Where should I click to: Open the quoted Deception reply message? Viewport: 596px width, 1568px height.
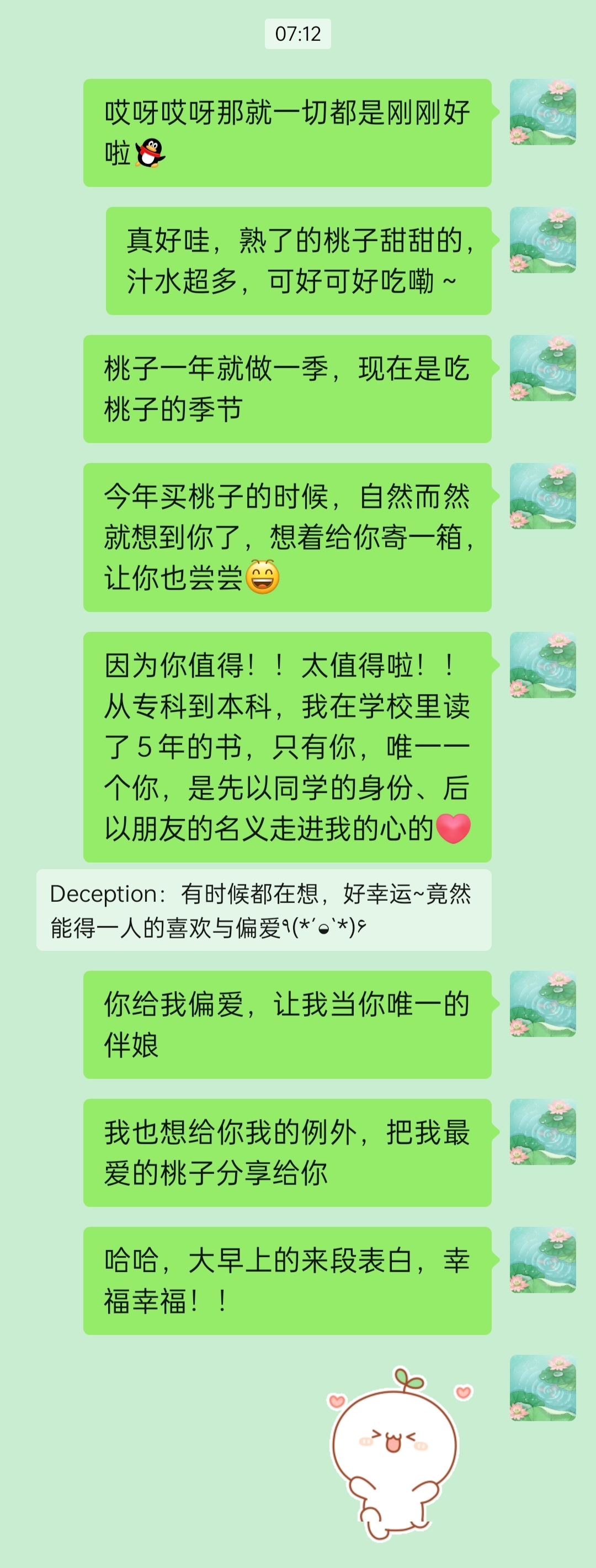pyautogui.click(x=264, y=910)
